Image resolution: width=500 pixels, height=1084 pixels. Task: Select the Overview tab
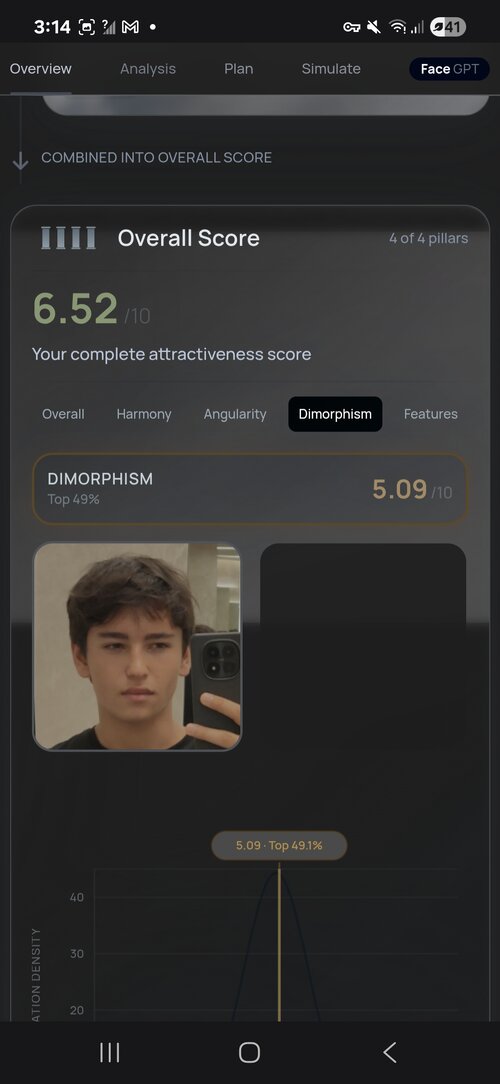point(40,69)
